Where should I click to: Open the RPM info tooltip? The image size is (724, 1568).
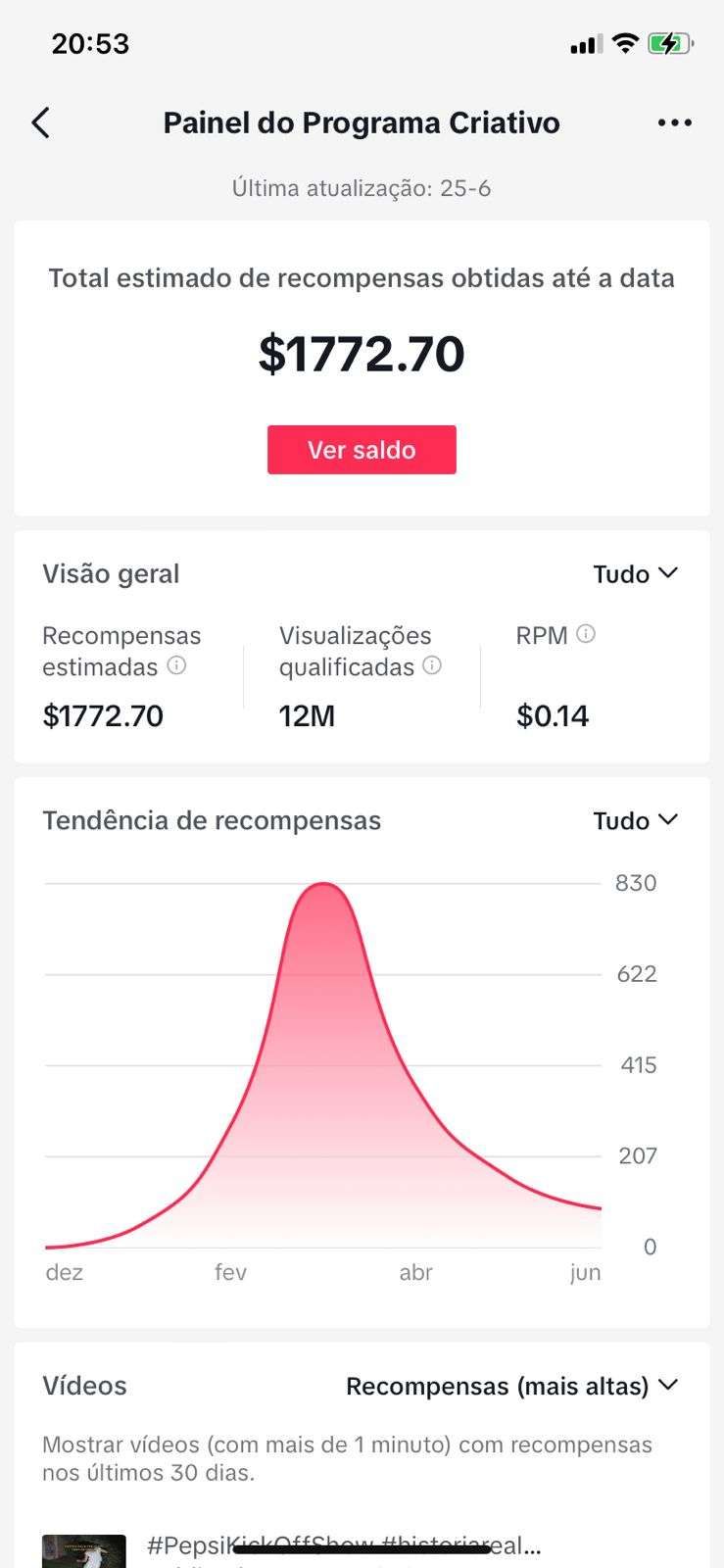(586, 634)
